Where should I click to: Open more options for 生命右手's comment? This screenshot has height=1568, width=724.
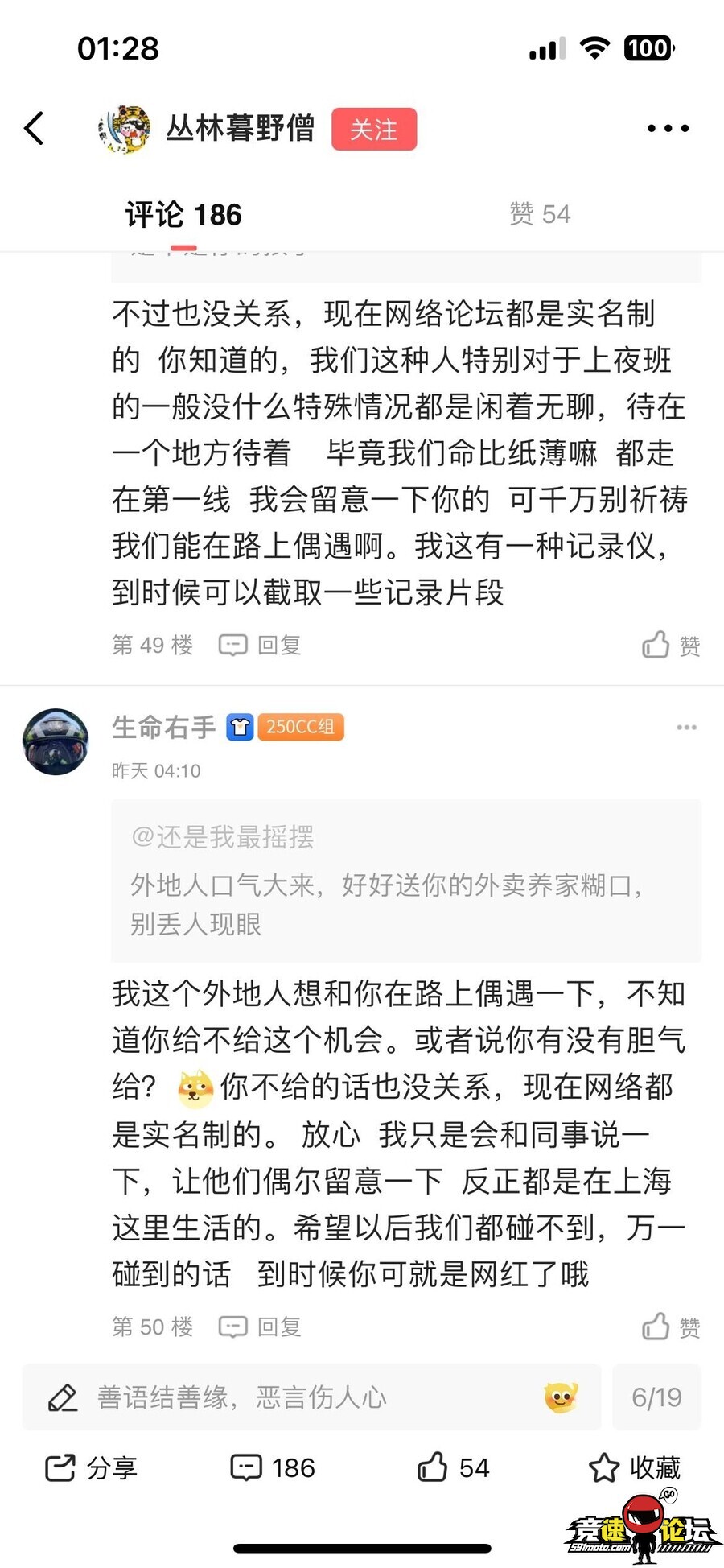click(686, 728)
